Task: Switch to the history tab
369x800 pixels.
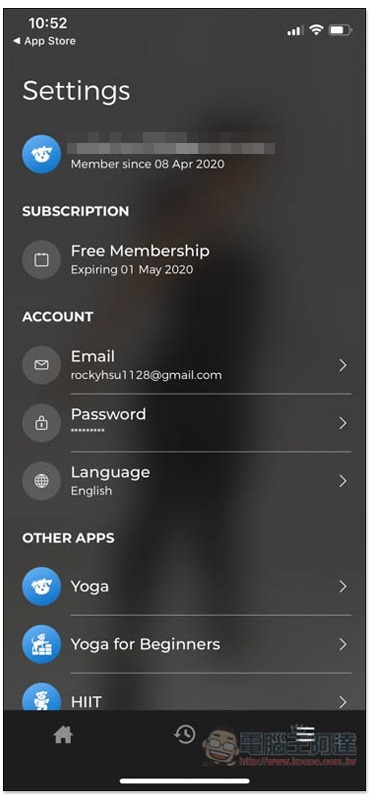Action: (185, 735)
